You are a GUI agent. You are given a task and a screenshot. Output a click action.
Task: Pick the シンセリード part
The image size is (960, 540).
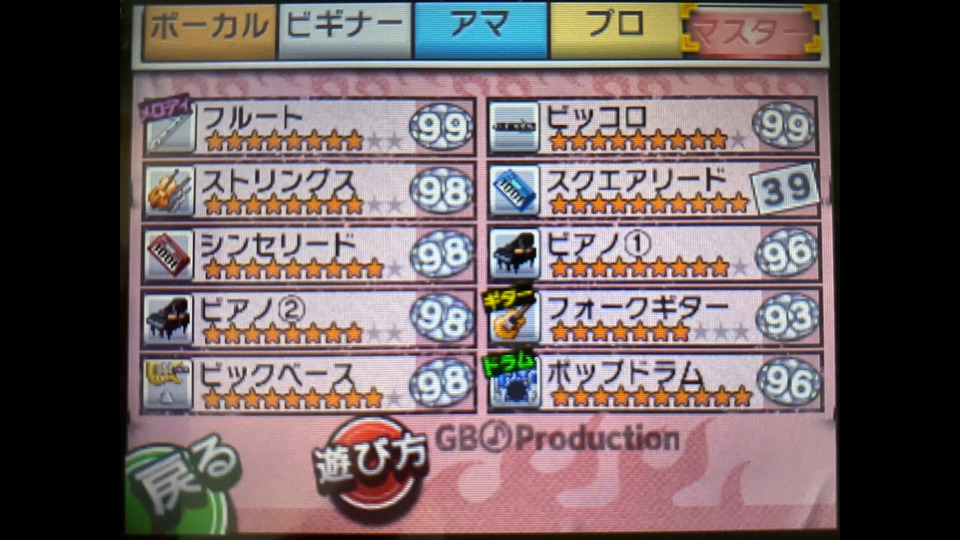pyautogui.click(x=308, y=254)
